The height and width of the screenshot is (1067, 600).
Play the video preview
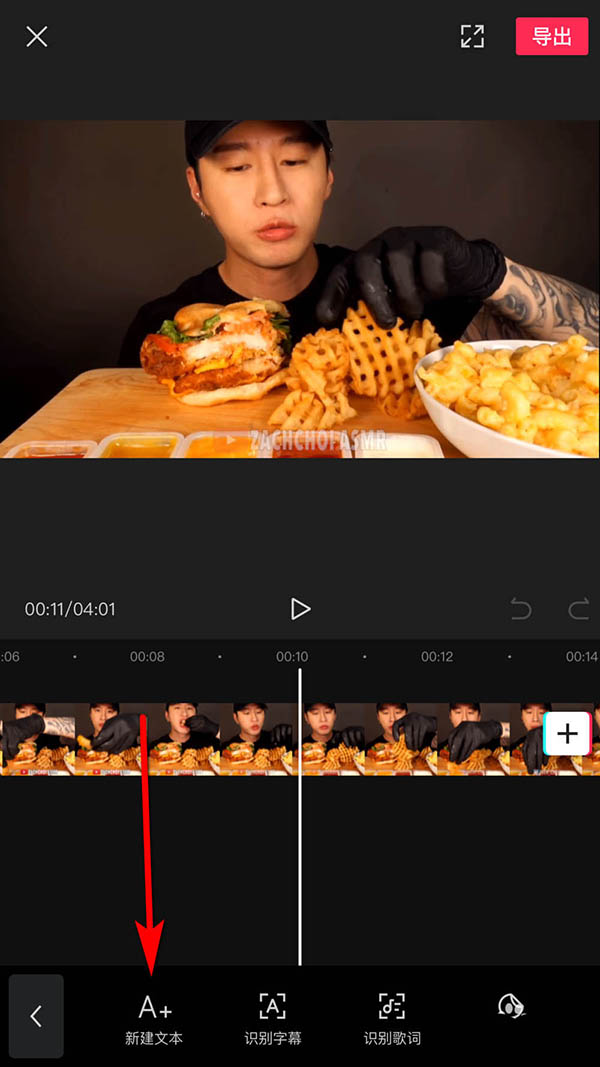pyautogui.click(x=300, y=609)
